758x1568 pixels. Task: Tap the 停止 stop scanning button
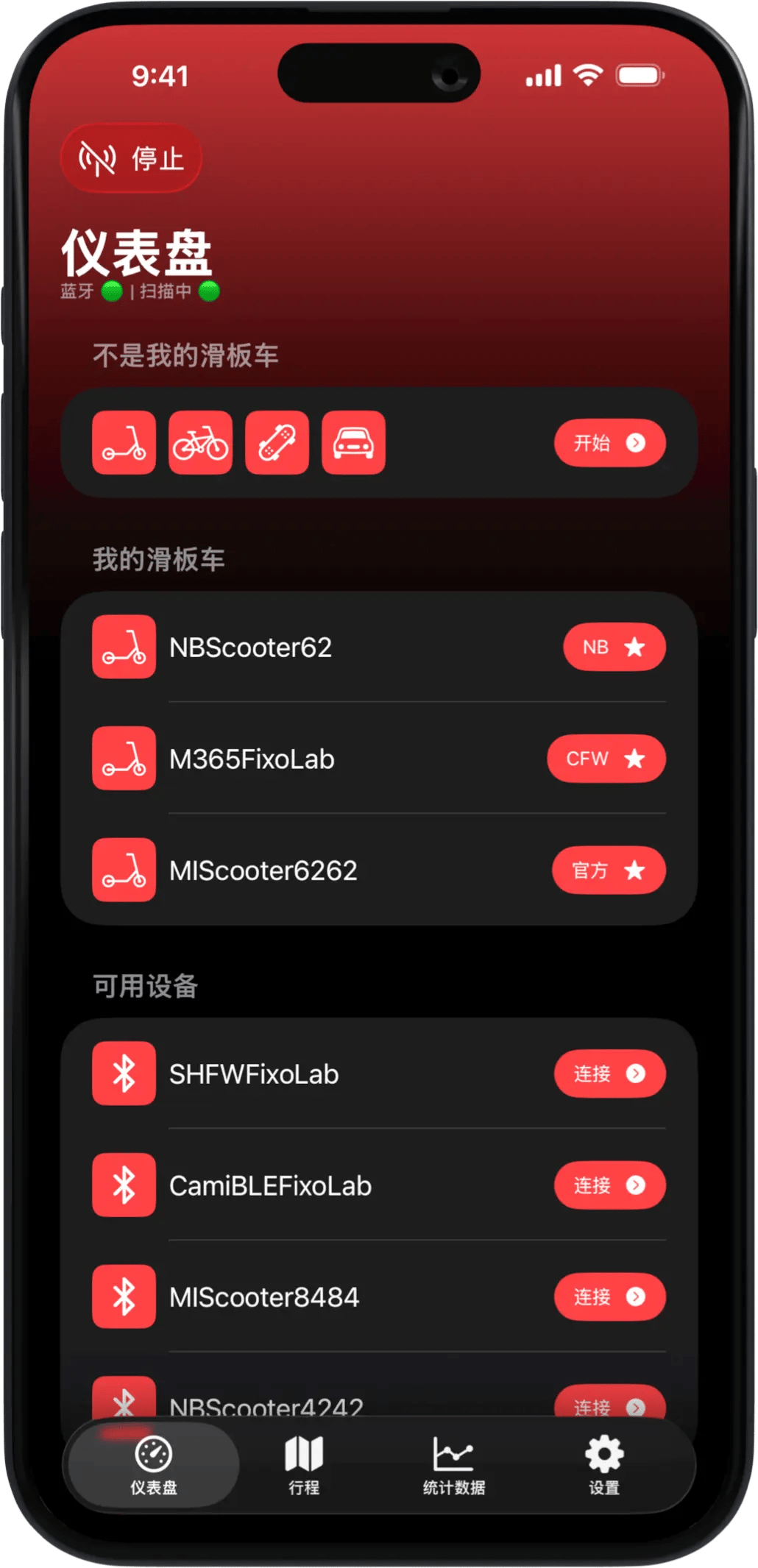point(130,158)
